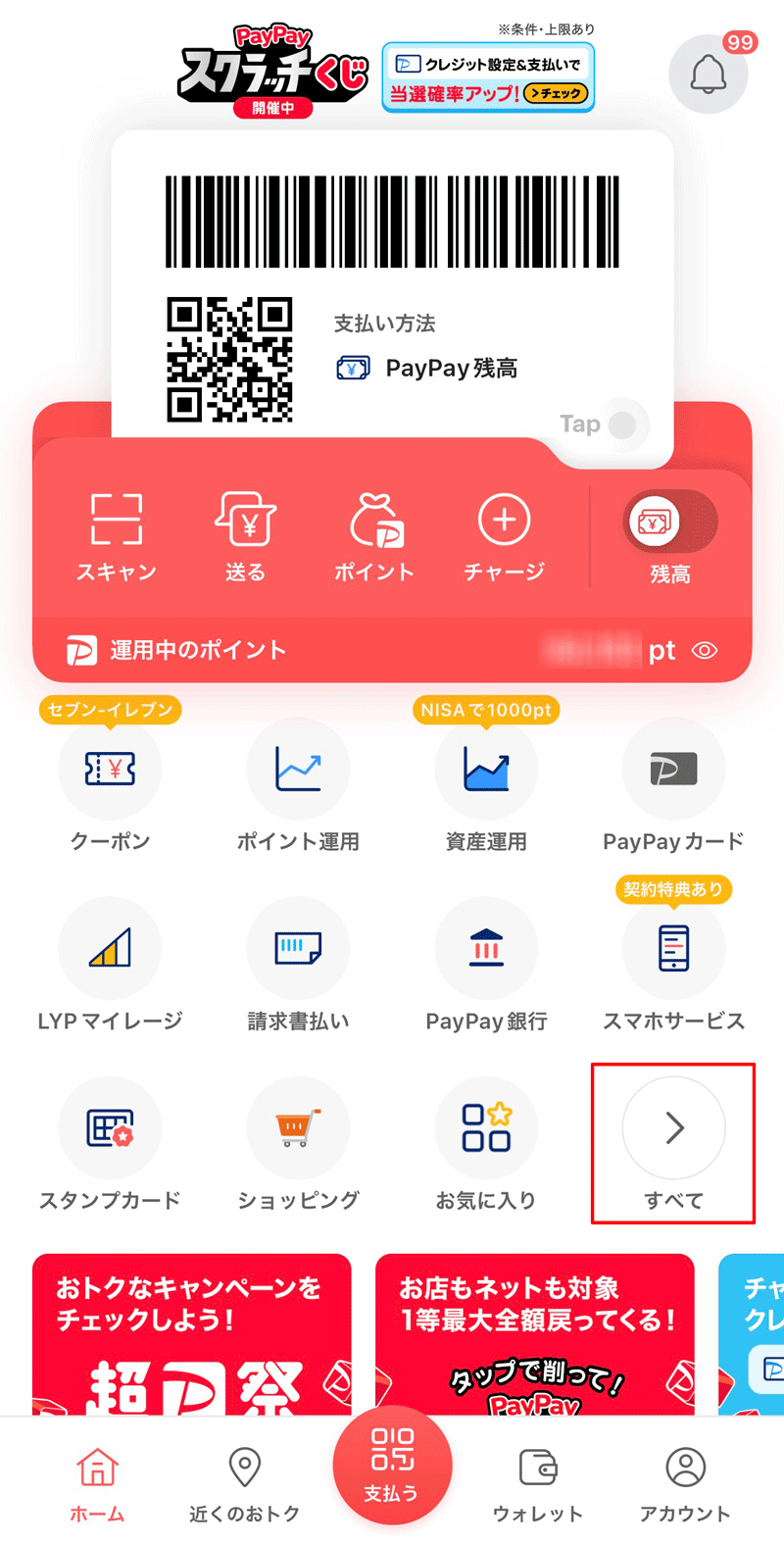Open PayPay銀行
784x1546 pixels.
(x=486, y=966)
